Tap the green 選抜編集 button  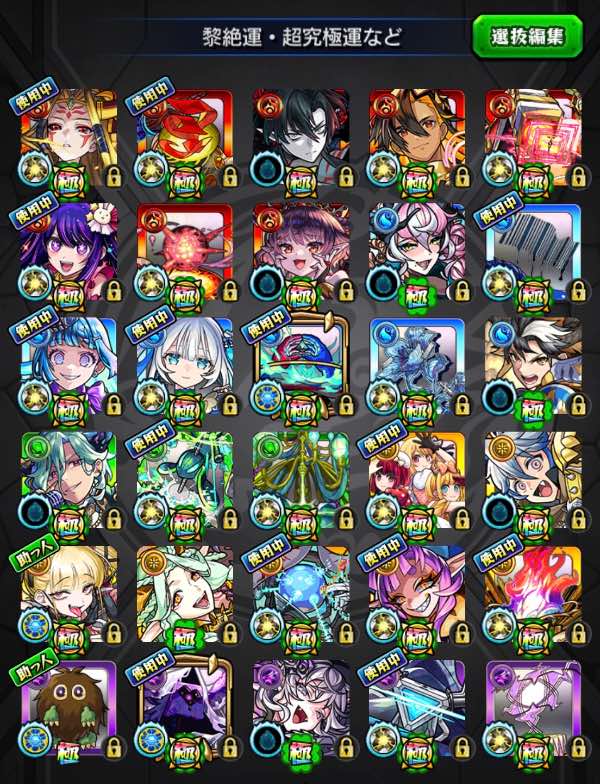tap(528, 36)
